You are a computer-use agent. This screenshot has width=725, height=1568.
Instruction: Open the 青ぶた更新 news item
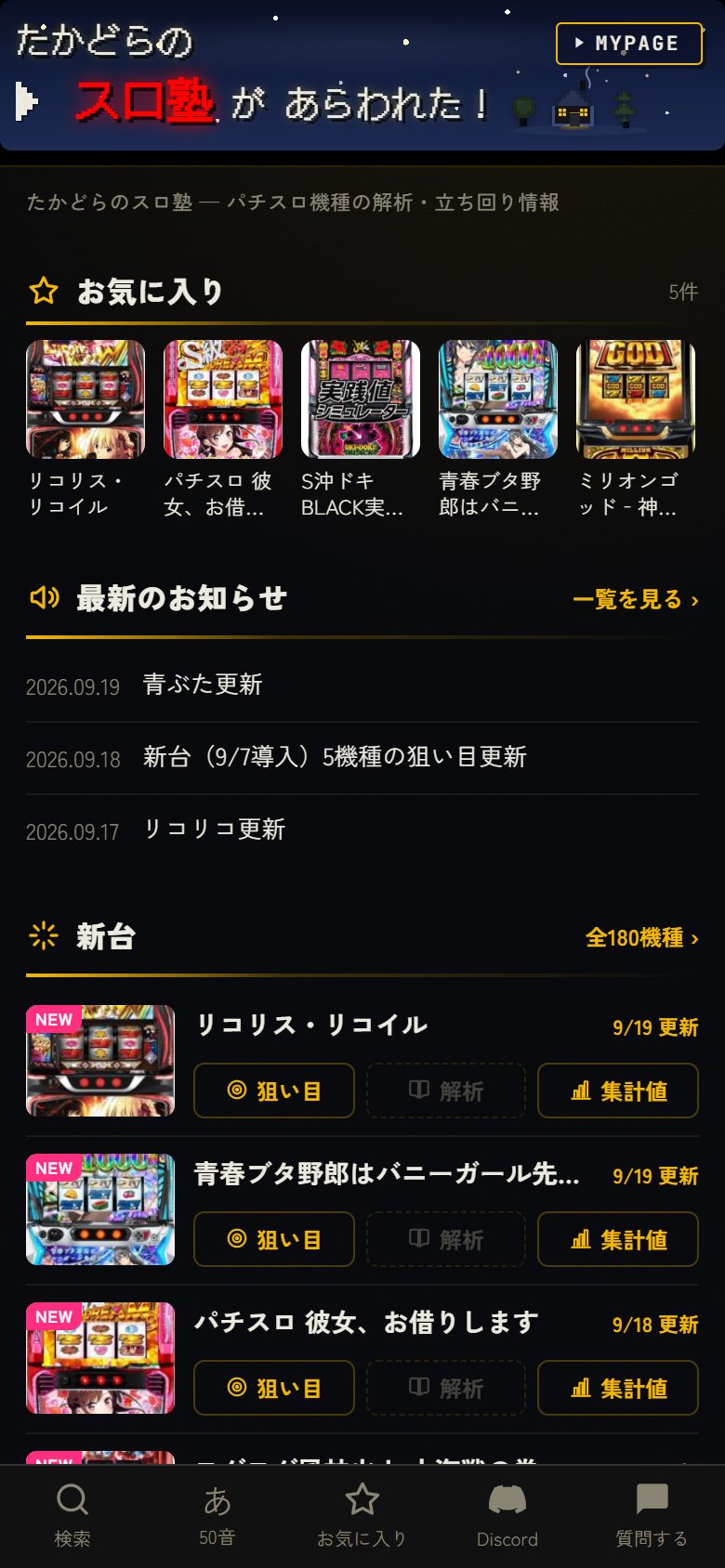tap(362, 686)
